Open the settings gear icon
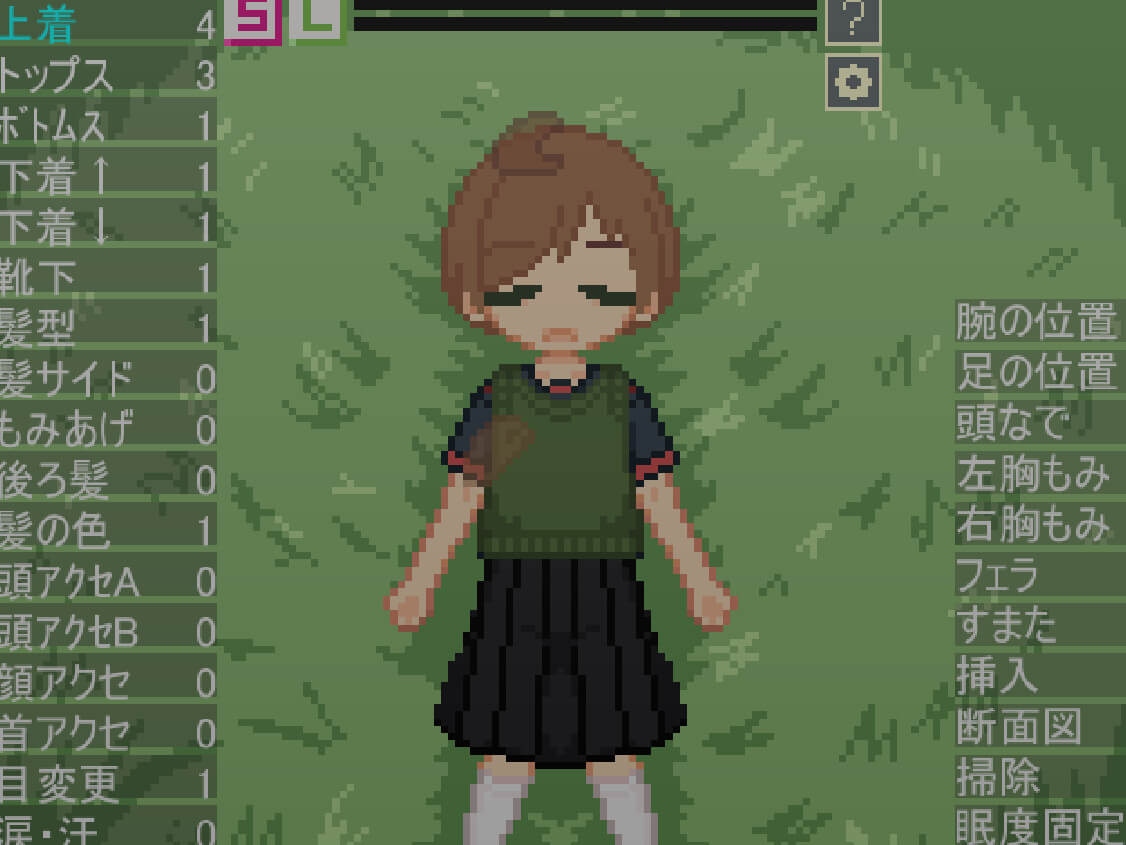The width and height of the screenshot is (1126, 845). 853,82
